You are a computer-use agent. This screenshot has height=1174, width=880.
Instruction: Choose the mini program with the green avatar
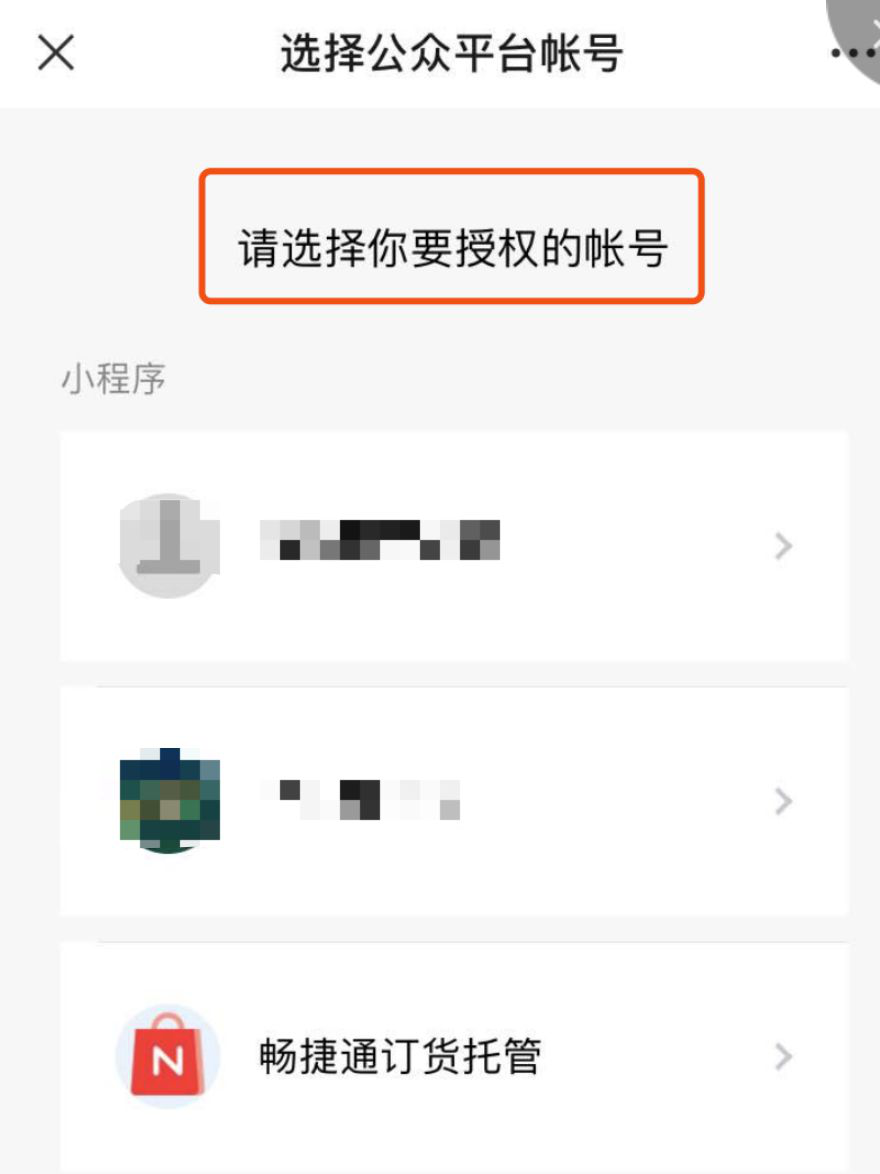pyautogui.click(x=454, y=801)
